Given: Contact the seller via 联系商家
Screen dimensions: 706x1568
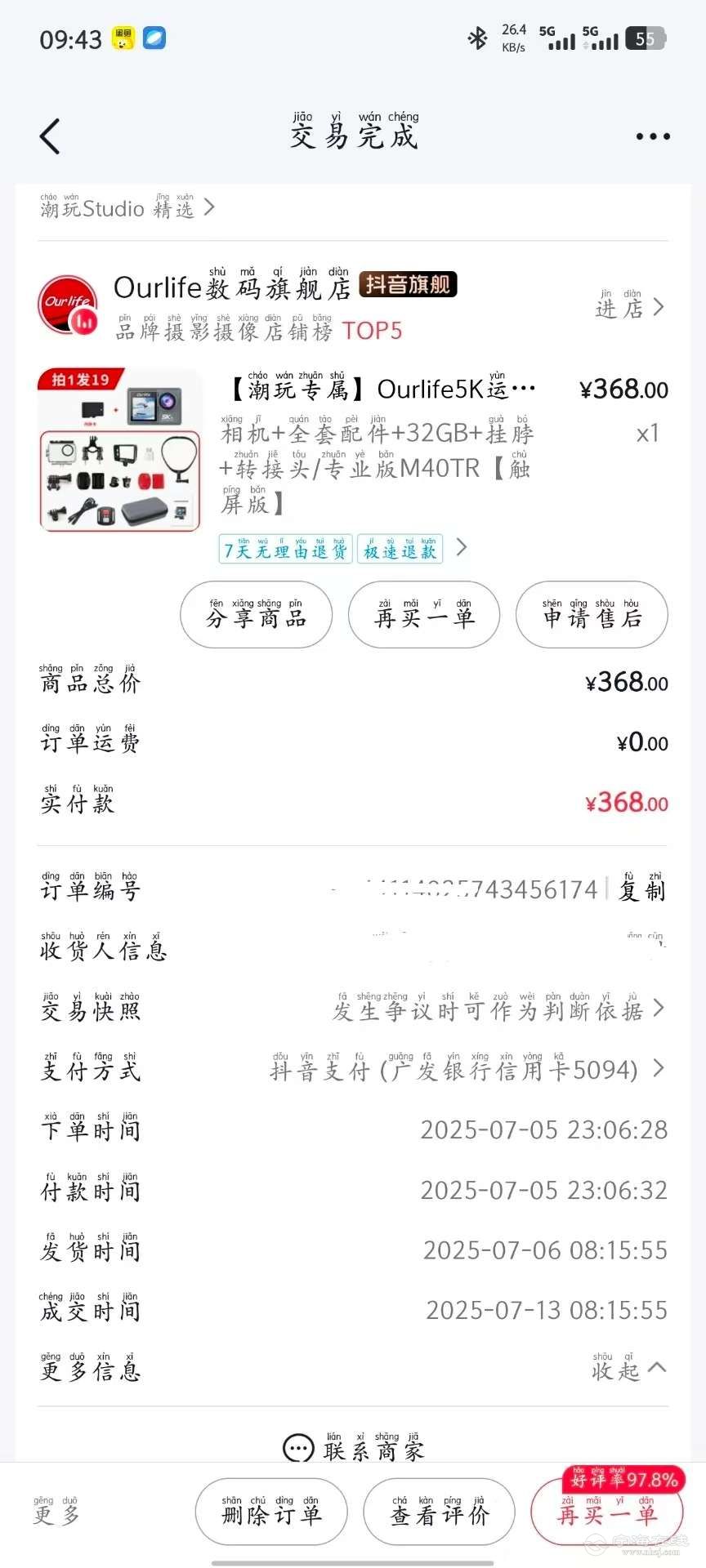Looking at the screenshot, I should (353, 1450).
